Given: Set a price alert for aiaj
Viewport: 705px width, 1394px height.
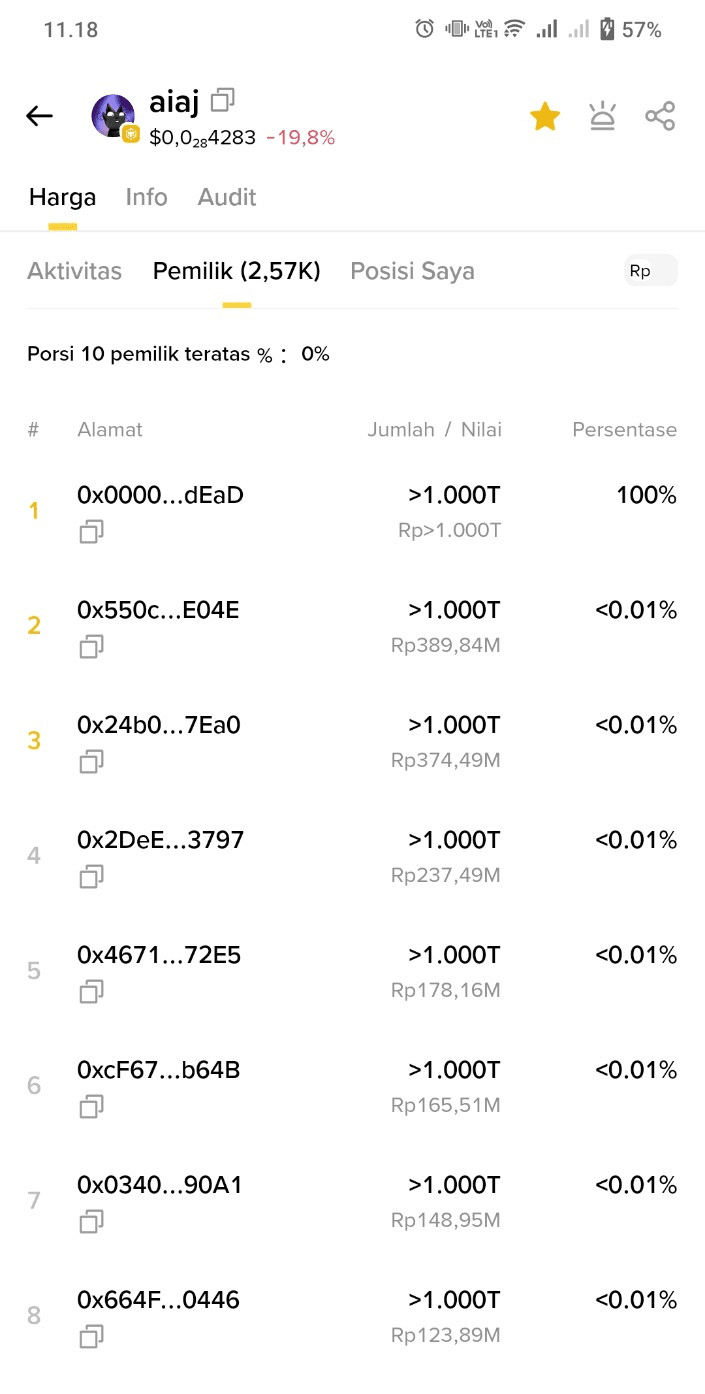Looking at the screenshot, I should [x=602, y=117].
